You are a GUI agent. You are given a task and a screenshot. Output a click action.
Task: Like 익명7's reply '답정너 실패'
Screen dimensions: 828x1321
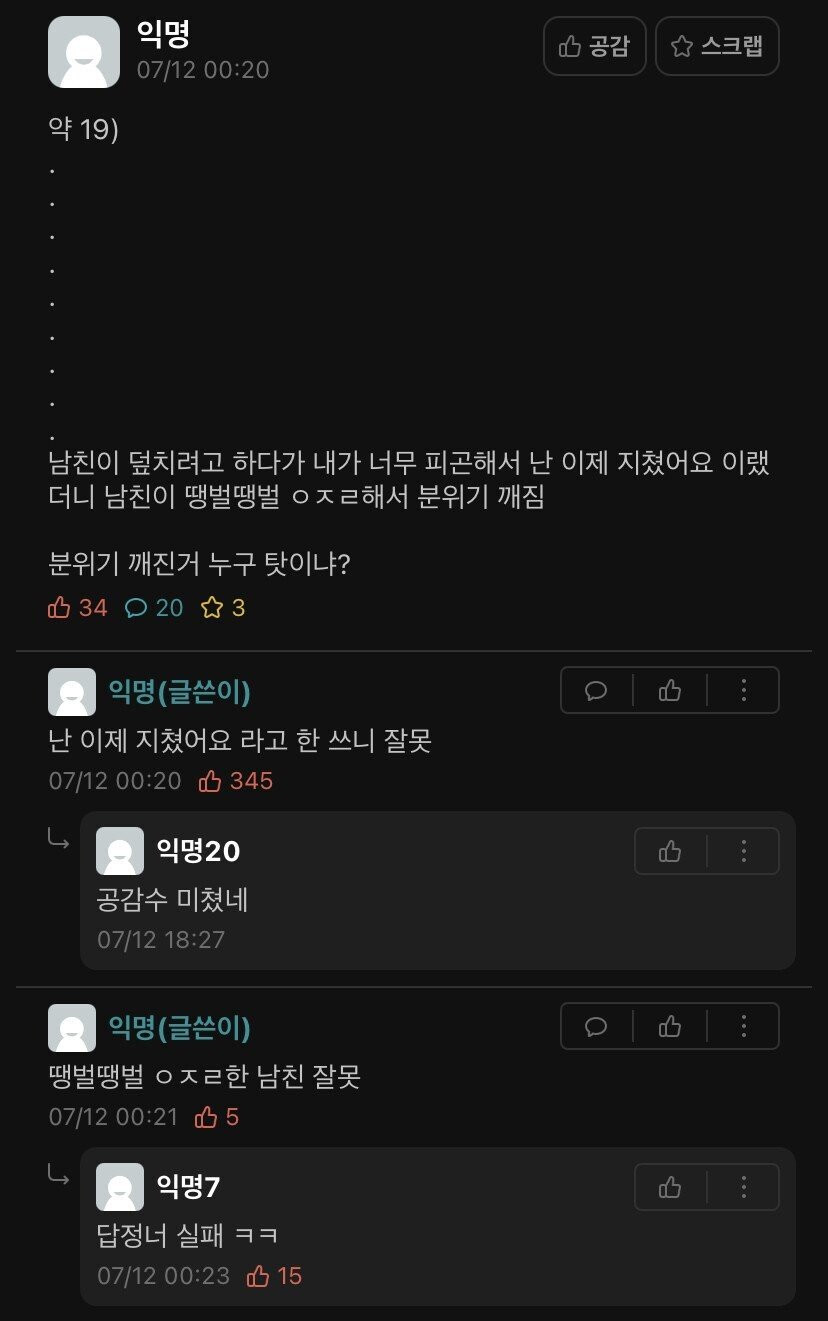click(670, 1187)
